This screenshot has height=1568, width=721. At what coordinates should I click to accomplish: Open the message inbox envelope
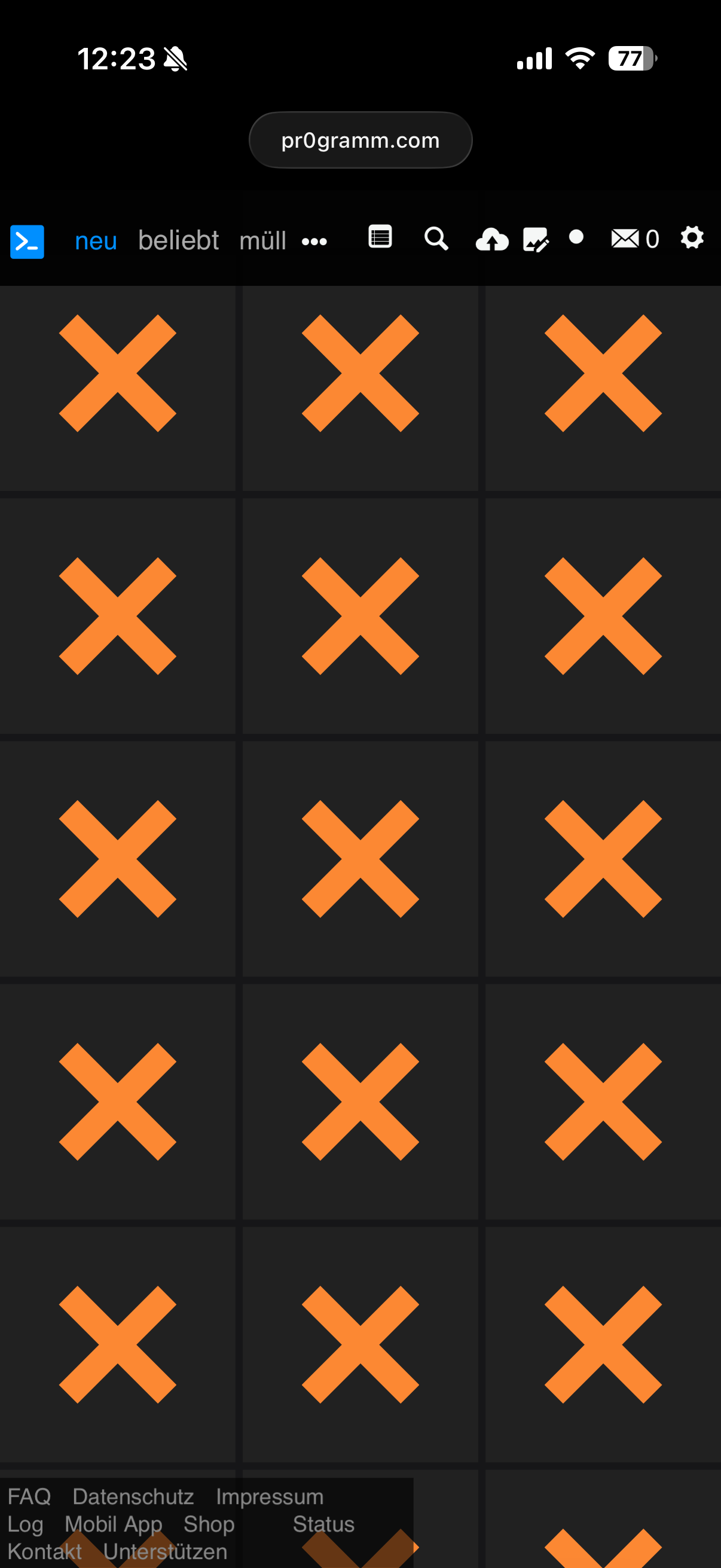pos(625,239)
